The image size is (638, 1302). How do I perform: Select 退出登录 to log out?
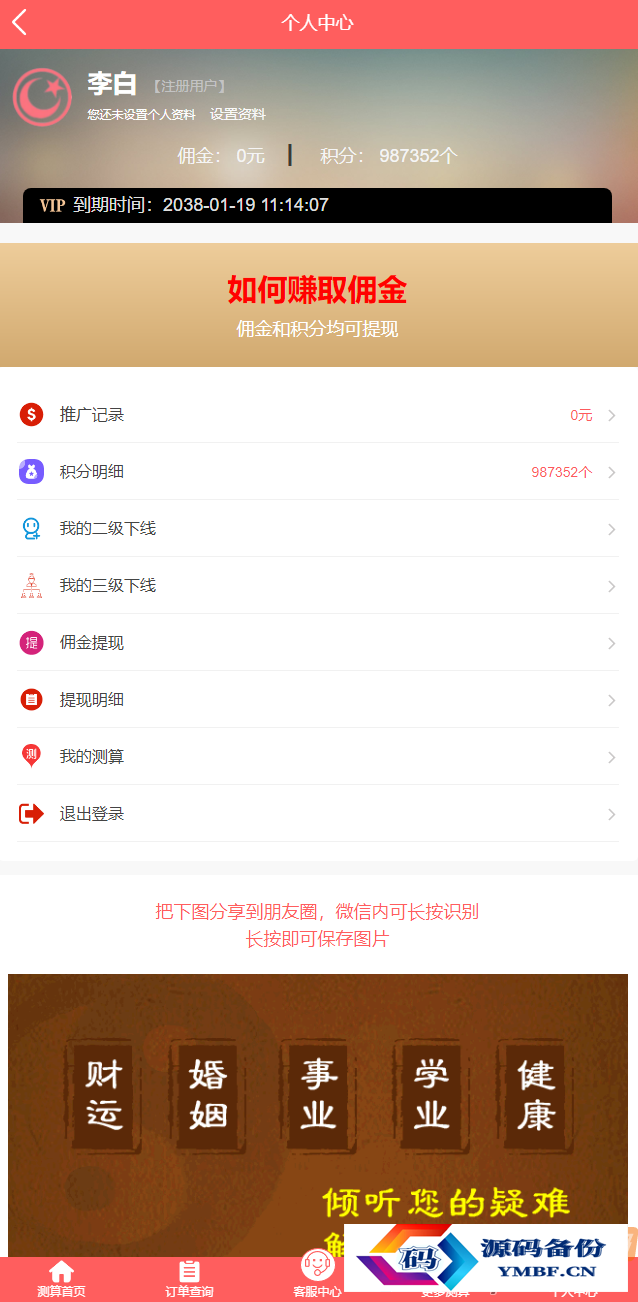318,814
